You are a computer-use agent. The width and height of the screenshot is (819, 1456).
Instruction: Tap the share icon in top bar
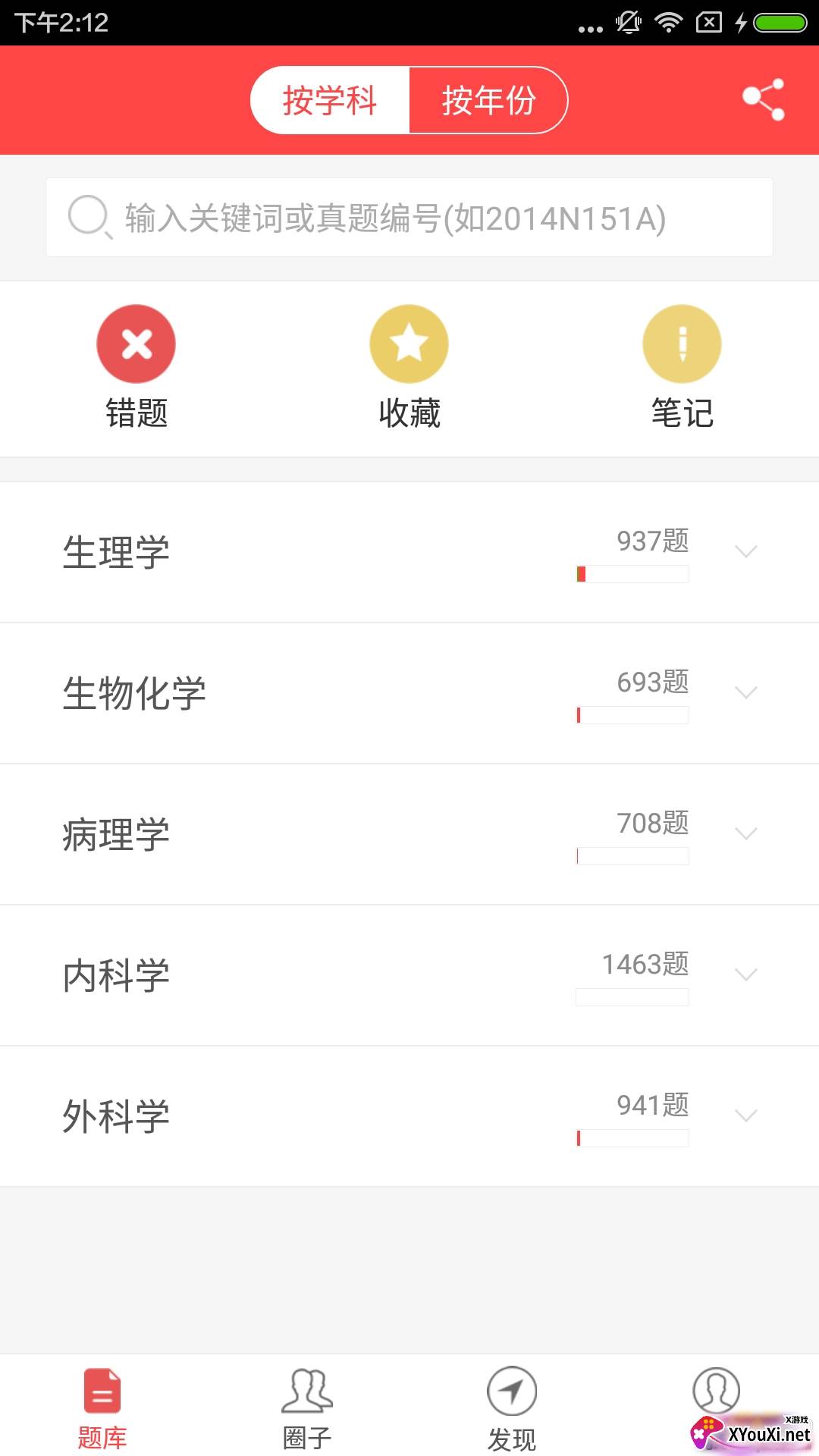[764, 99]
